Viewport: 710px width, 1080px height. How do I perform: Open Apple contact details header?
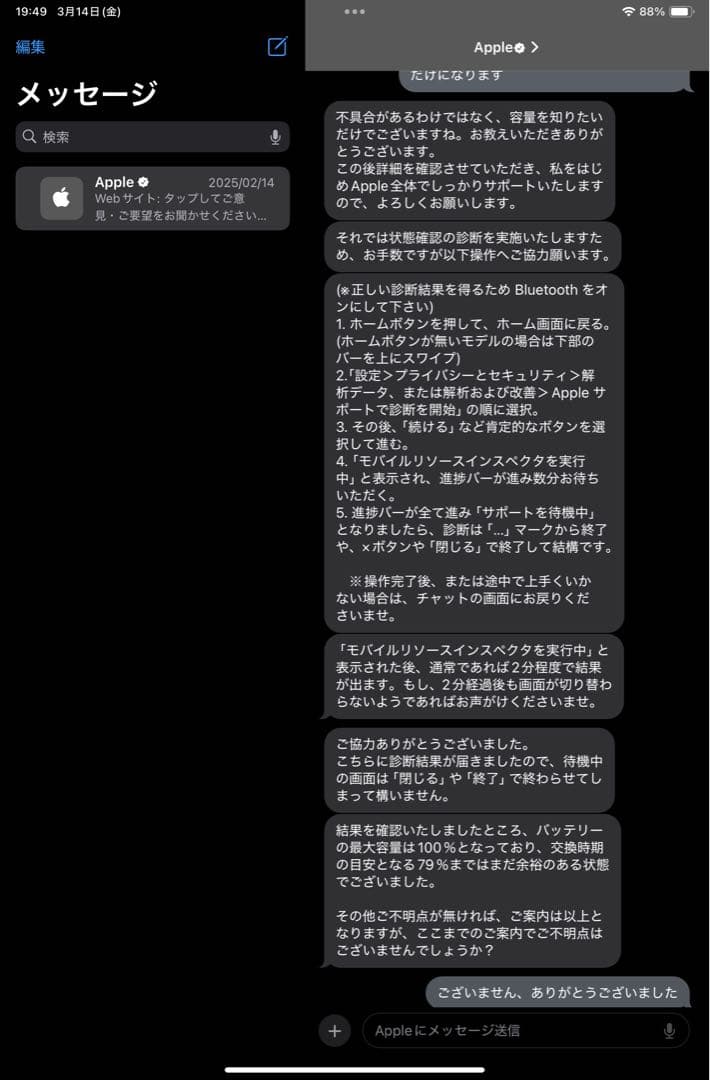click(506, 47)
